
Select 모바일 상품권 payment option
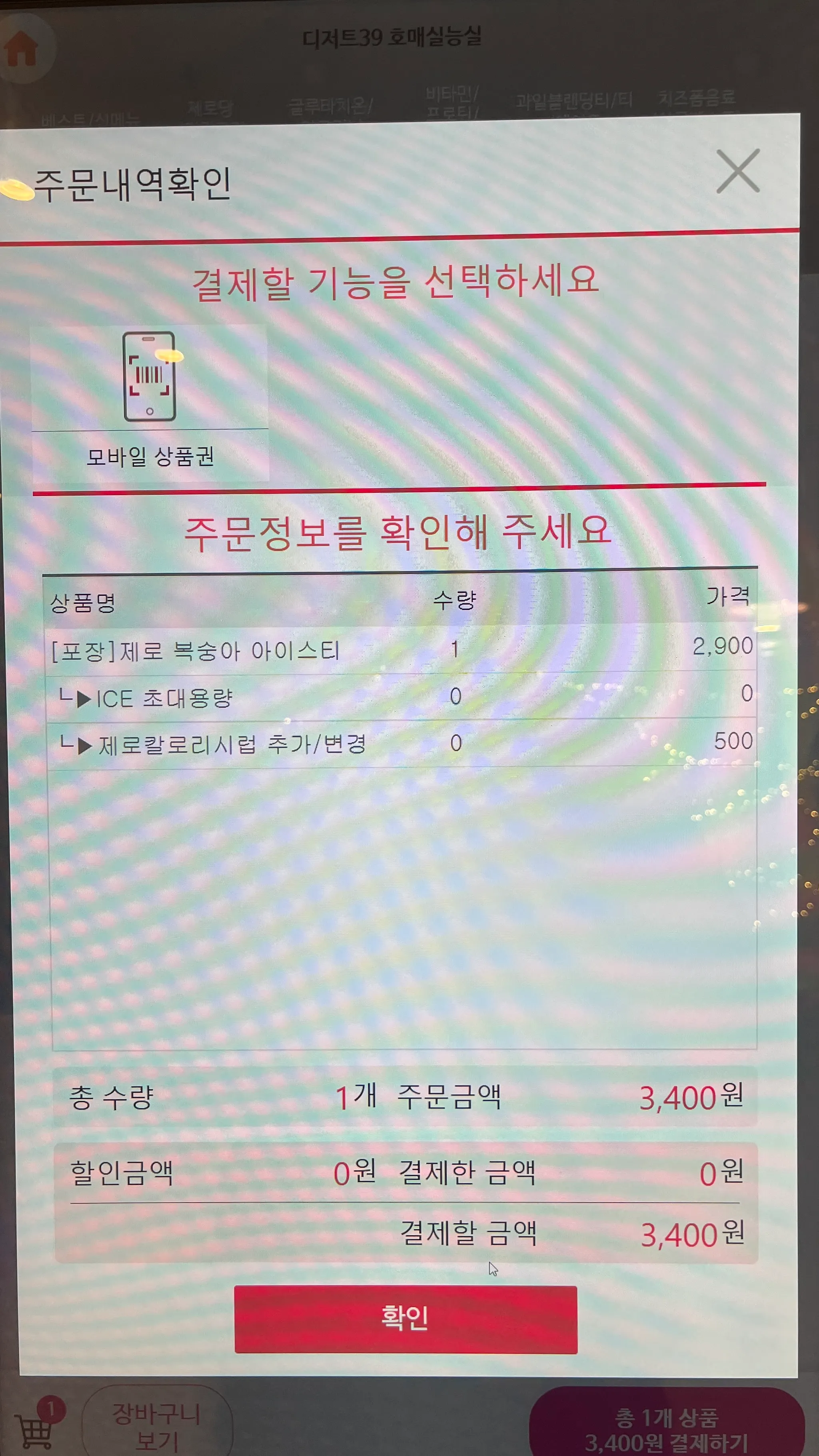(150, 402)
